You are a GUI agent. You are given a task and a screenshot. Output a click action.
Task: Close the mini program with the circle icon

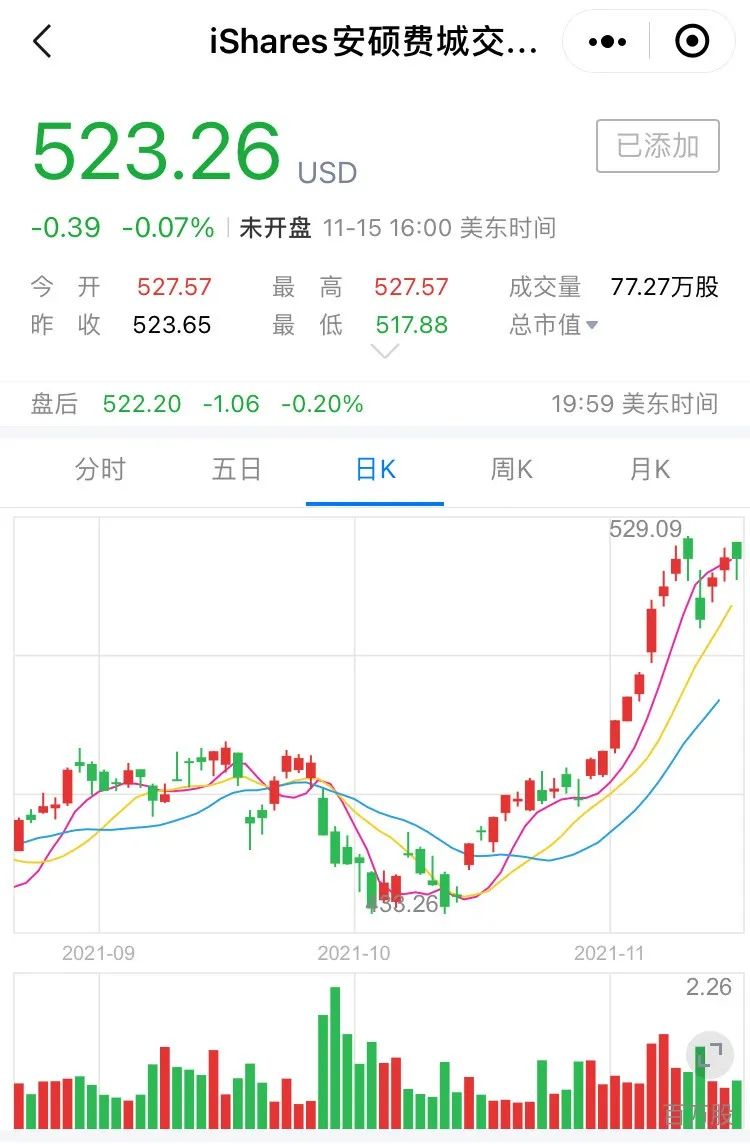pos(692,42)
